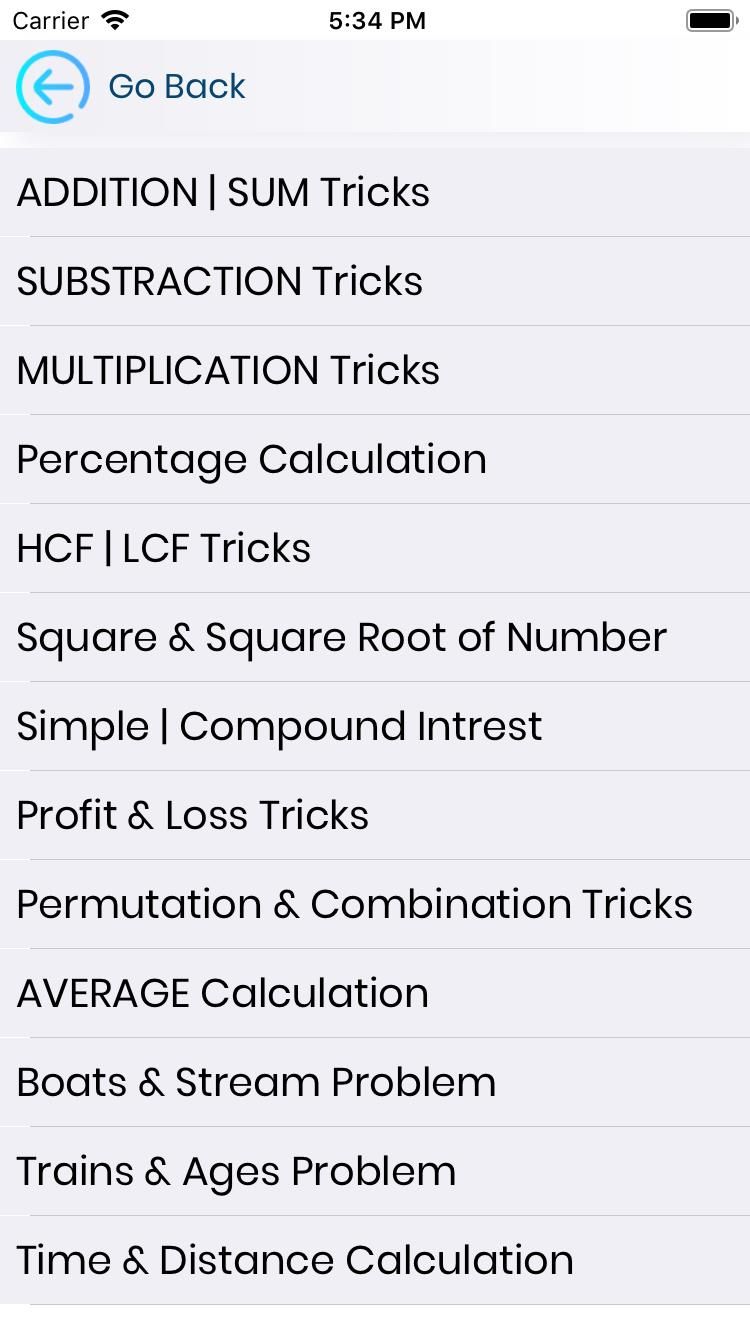This screenshot has width=750, height=1334.
Task: View Time & Distance Calculation
Action: [x=375, y=1260]
